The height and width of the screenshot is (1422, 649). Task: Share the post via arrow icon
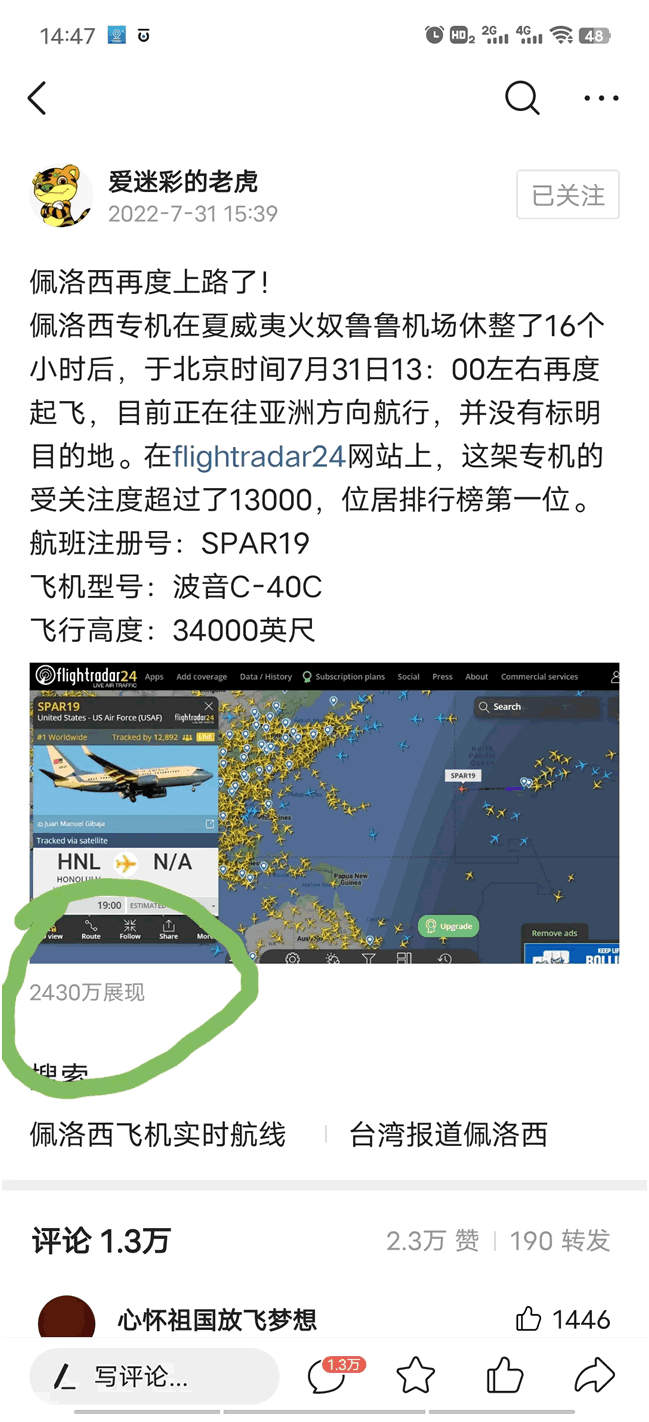click(594, 1377)
